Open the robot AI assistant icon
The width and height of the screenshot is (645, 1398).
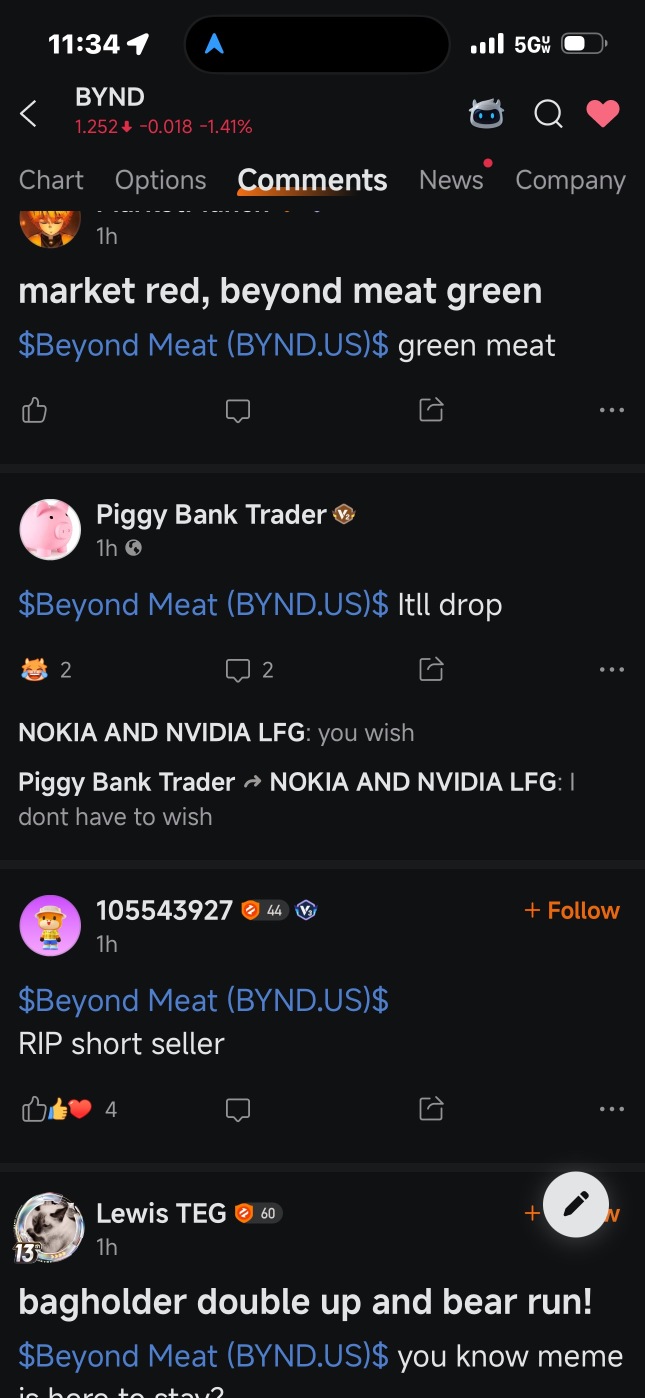(x=487, y=114)
